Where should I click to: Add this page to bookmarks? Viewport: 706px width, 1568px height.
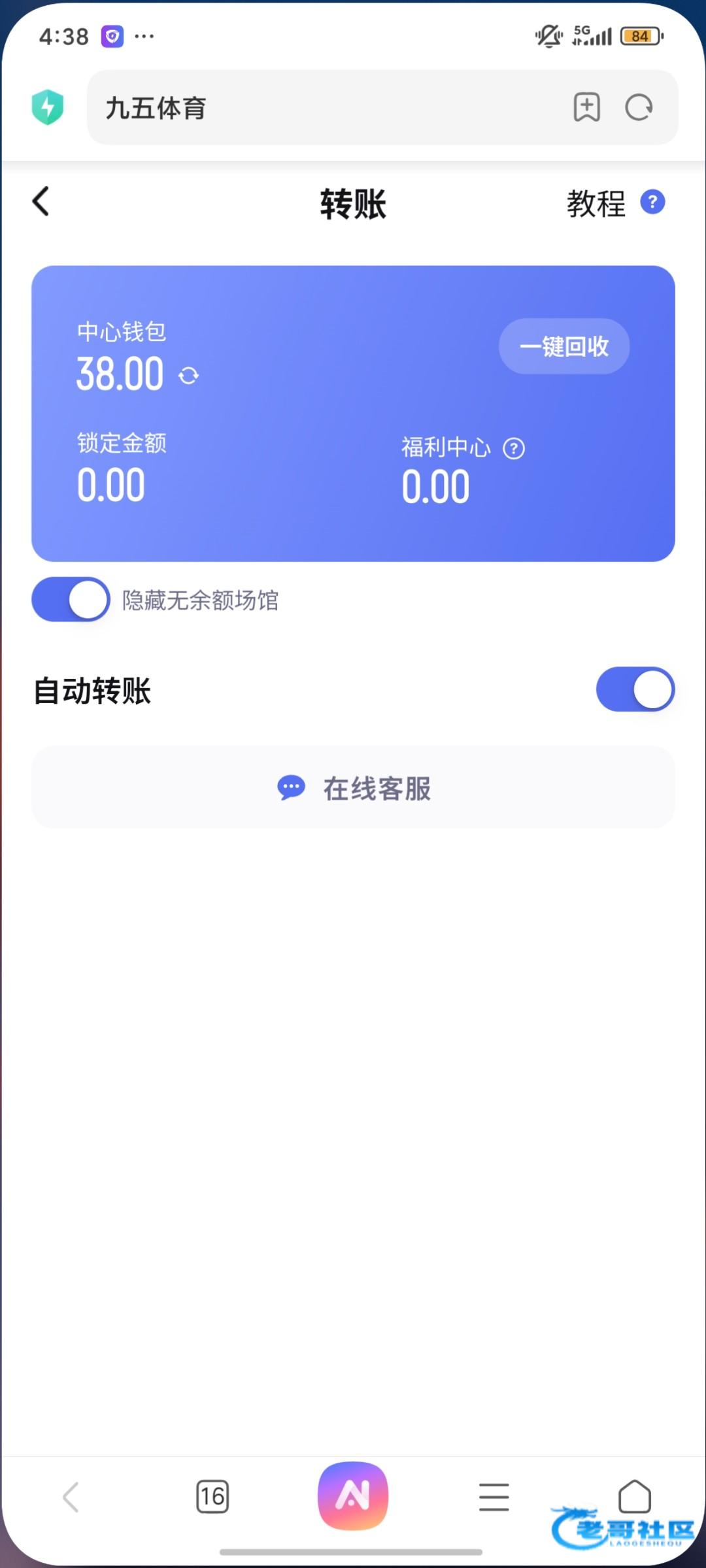[x=586, y=107]
